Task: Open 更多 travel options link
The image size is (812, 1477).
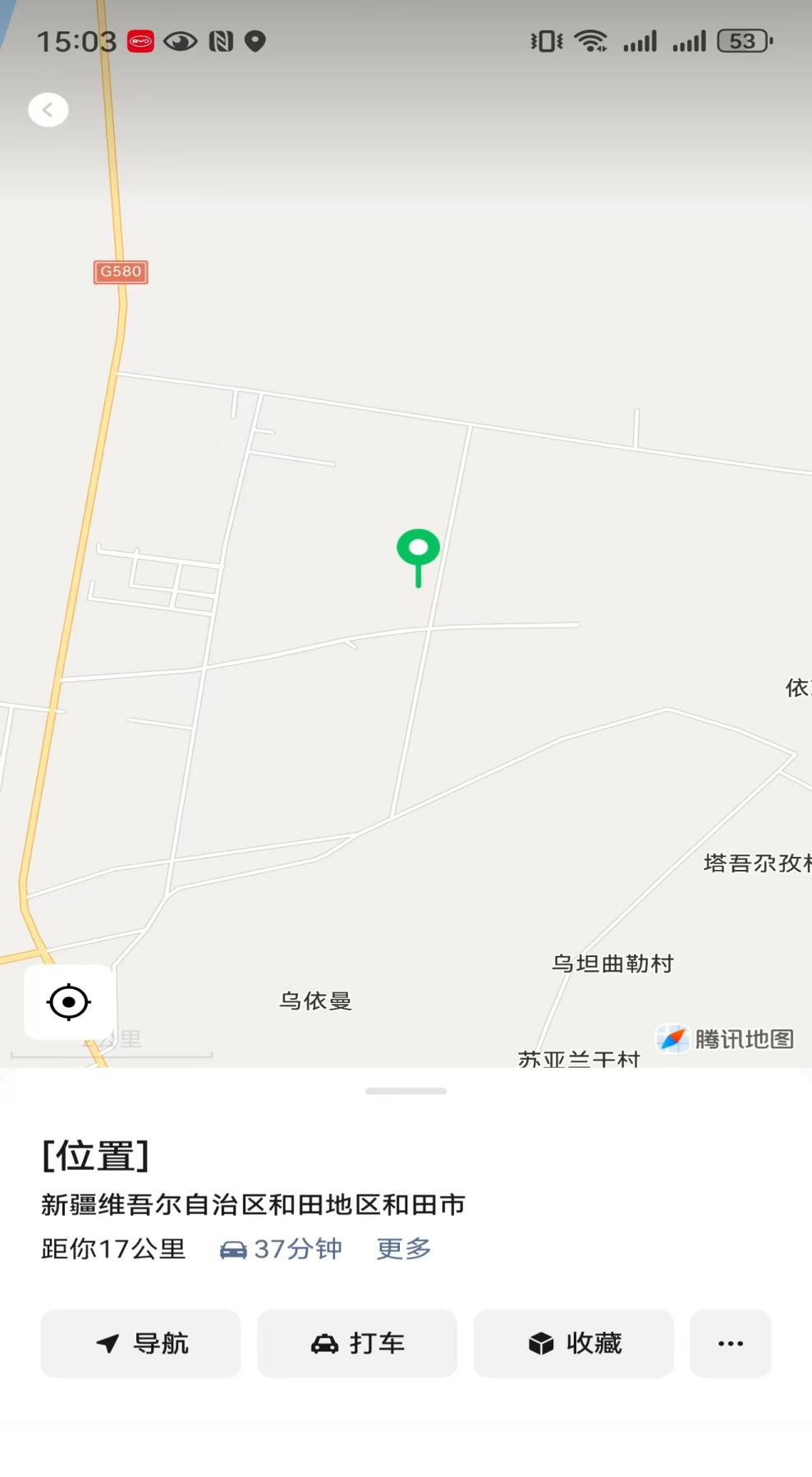Action: pyautogui.click(x=403, y=1249)
